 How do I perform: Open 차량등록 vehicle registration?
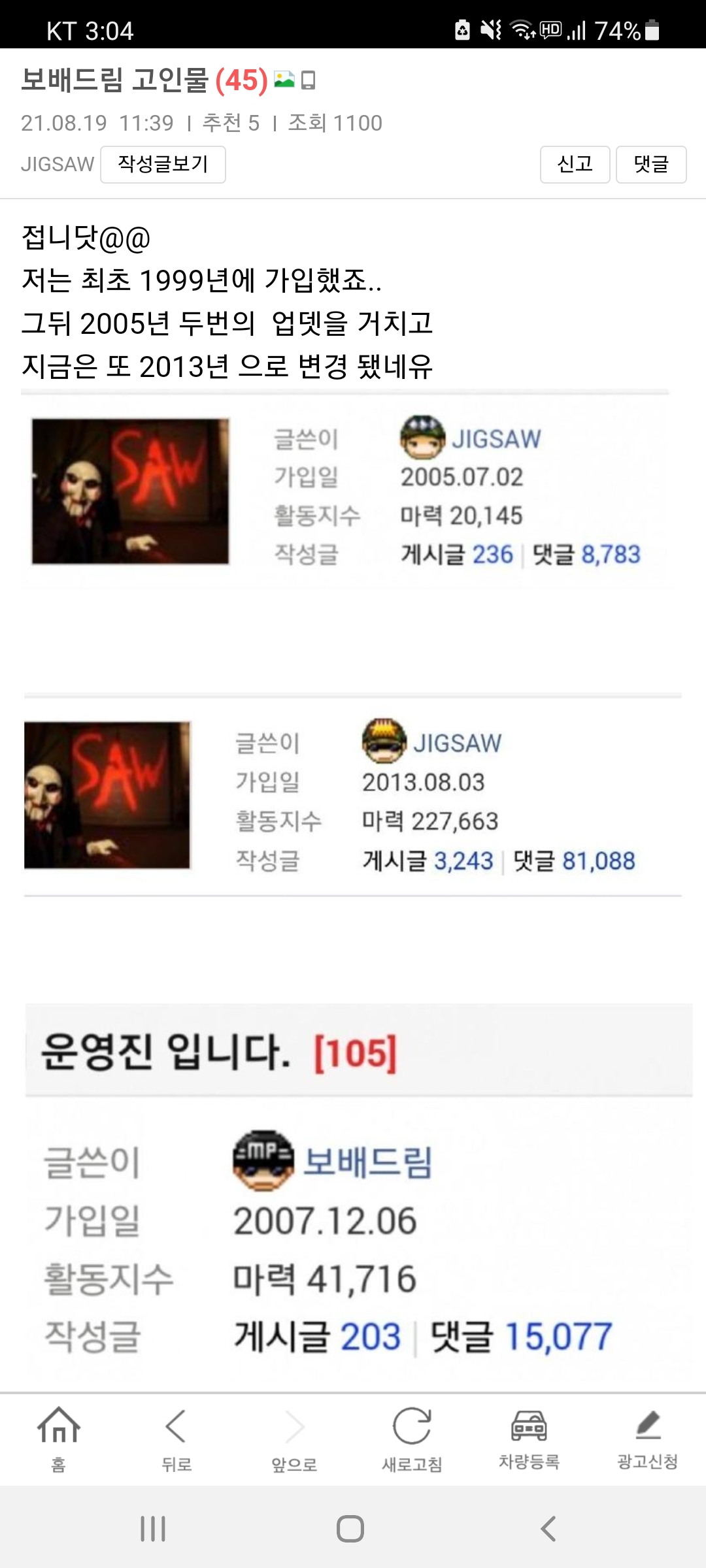(x=529, y=1439)
